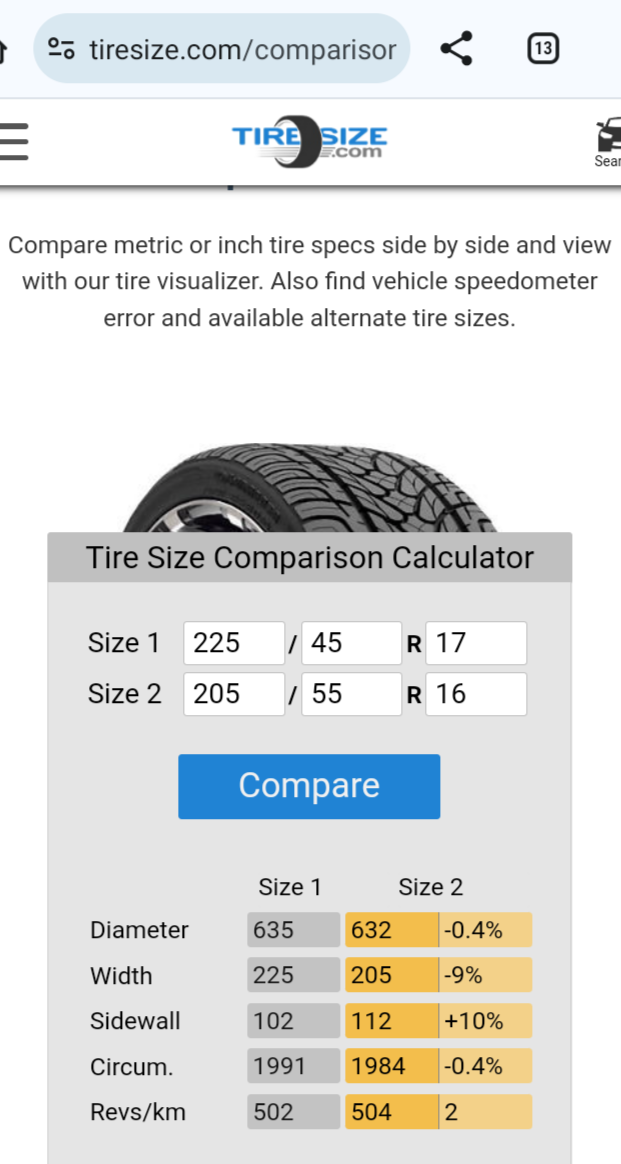Open the vehicle search icon
621x1164 pixels.
(x=608, y=141)
